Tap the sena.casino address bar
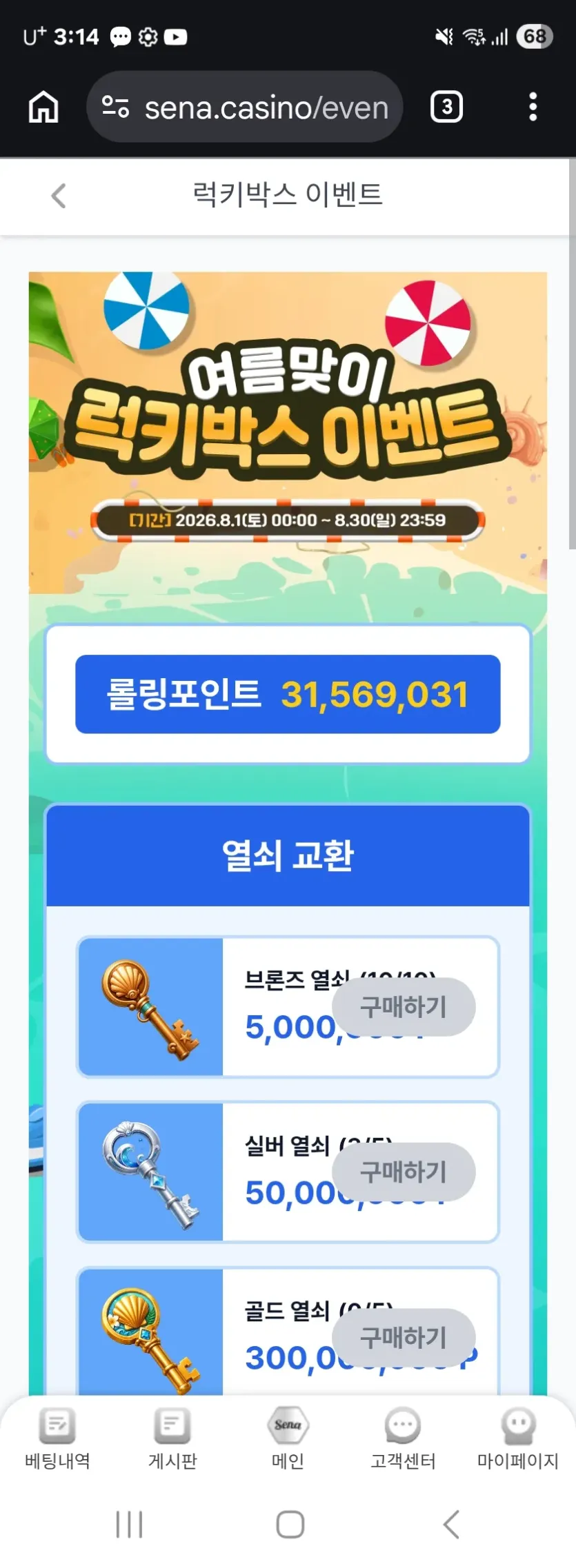This screenshot has width=576, height=1568. pyautogui.click(x=245, y=108)
